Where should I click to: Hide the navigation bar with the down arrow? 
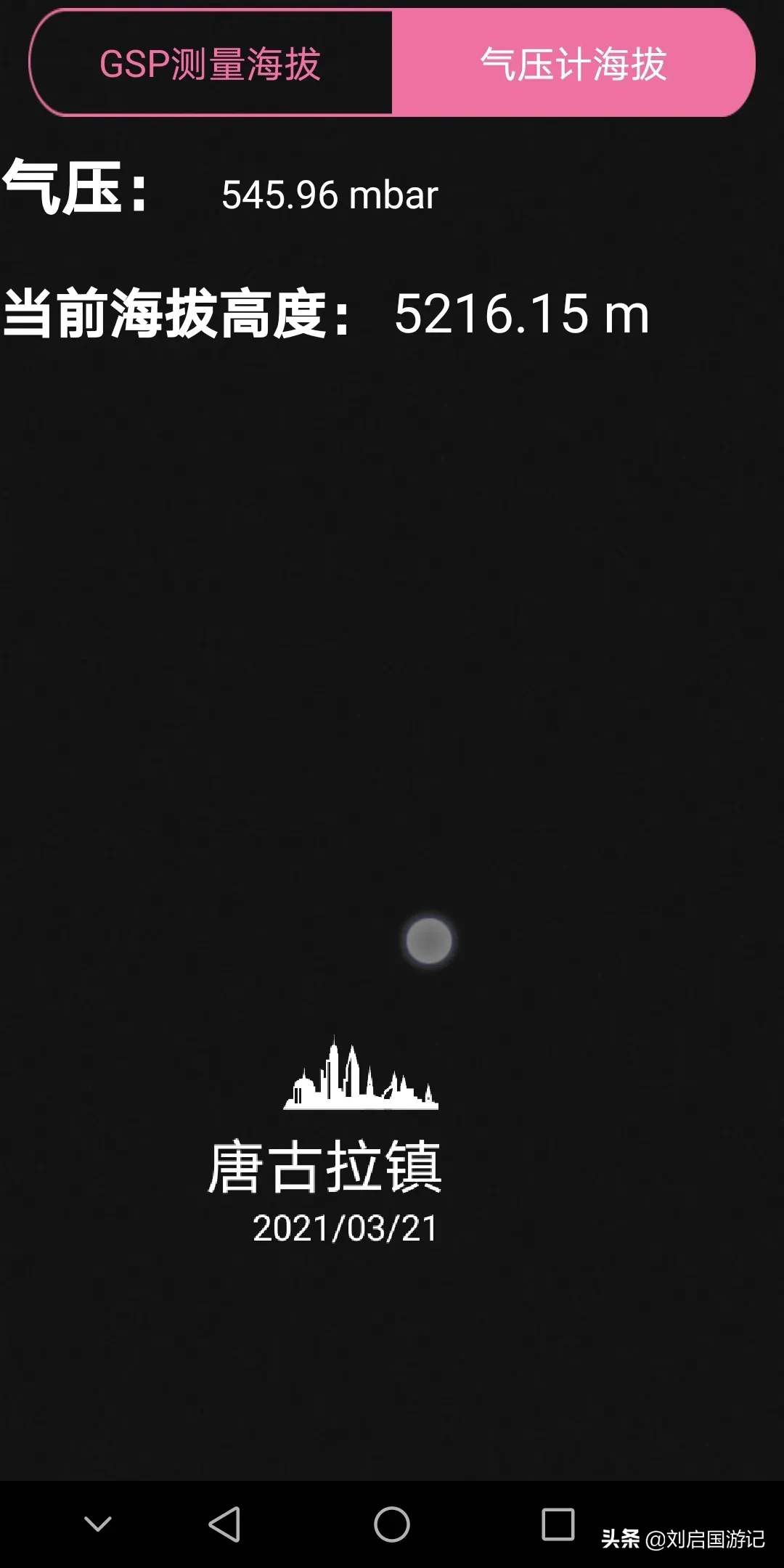pos(98,1524)
